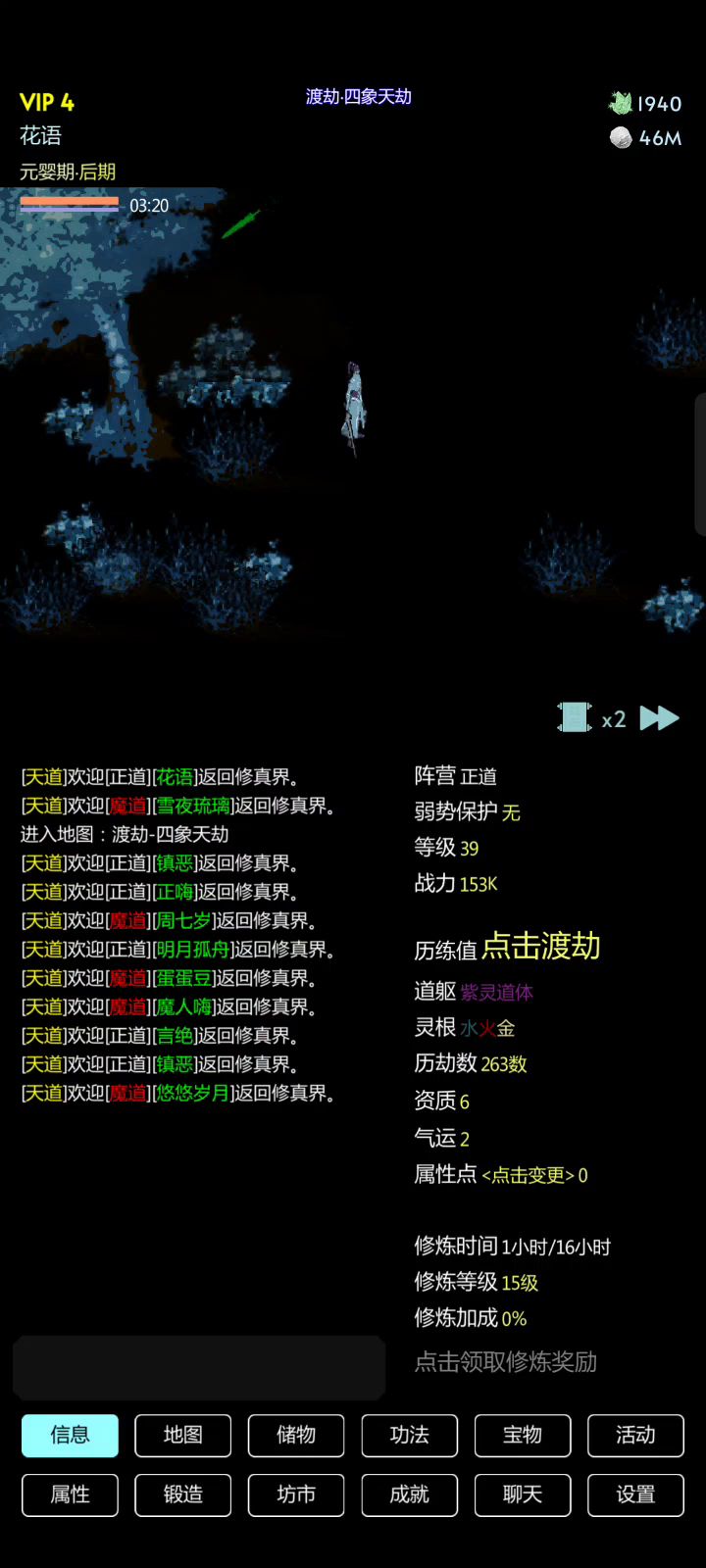Viewport: 706px width, 1568px height.
Task: Go to the 功法 skills tab
Action: (x=409, y=1436)
